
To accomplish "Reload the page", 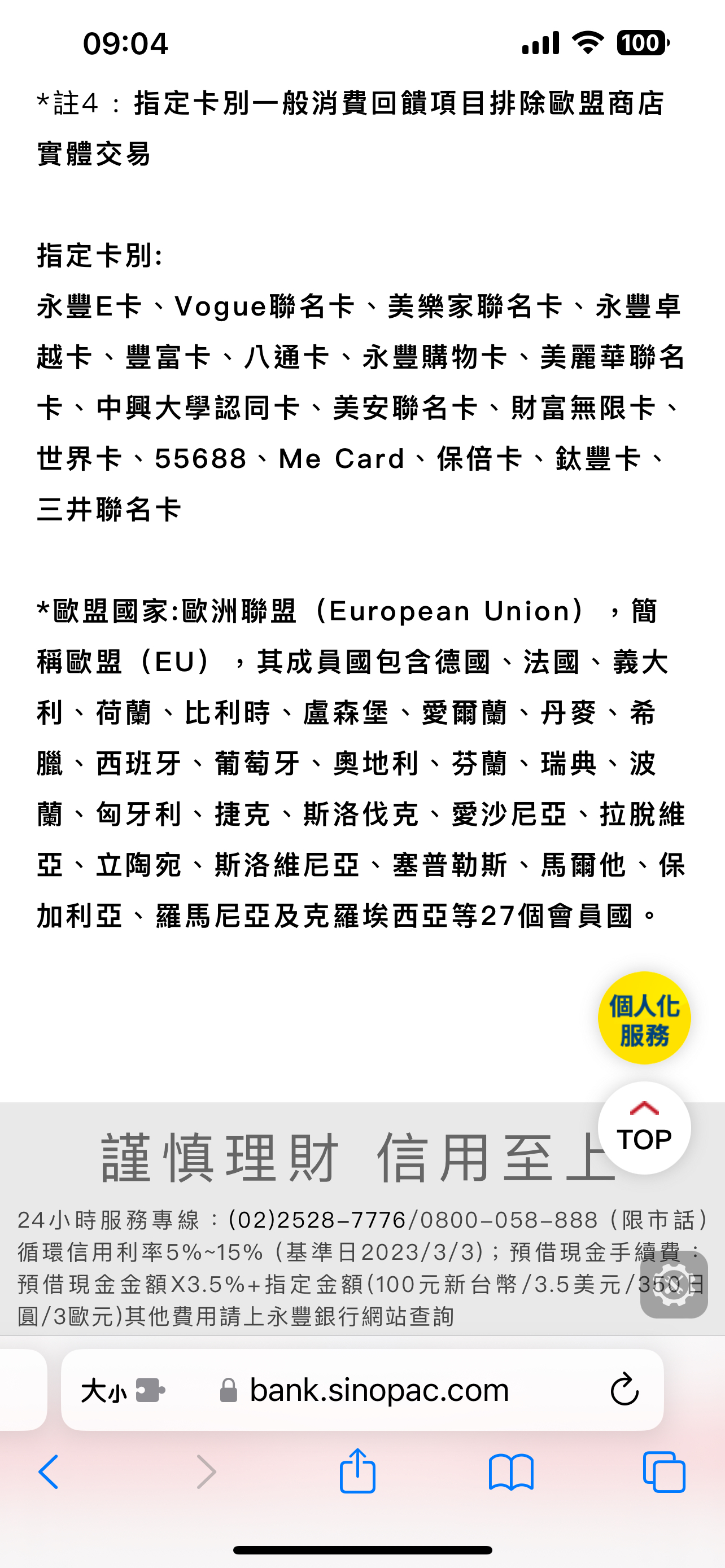I will 624,1390.
